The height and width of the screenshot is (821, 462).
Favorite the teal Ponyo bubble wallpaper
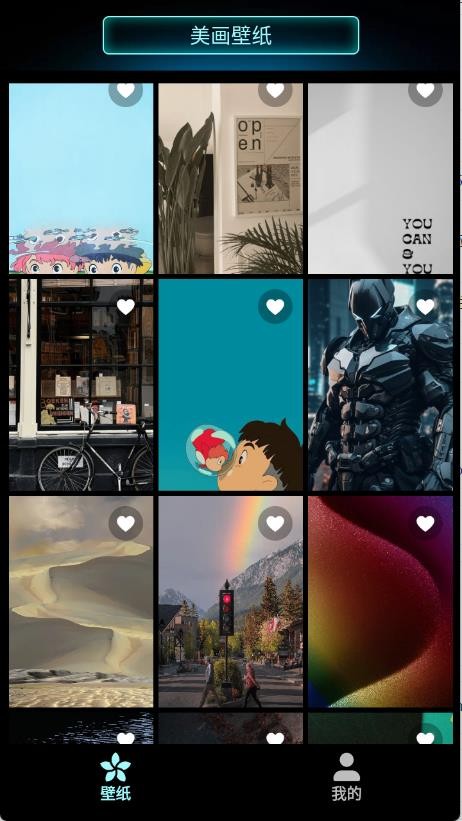pyautogui.click(x=275, y=306)
